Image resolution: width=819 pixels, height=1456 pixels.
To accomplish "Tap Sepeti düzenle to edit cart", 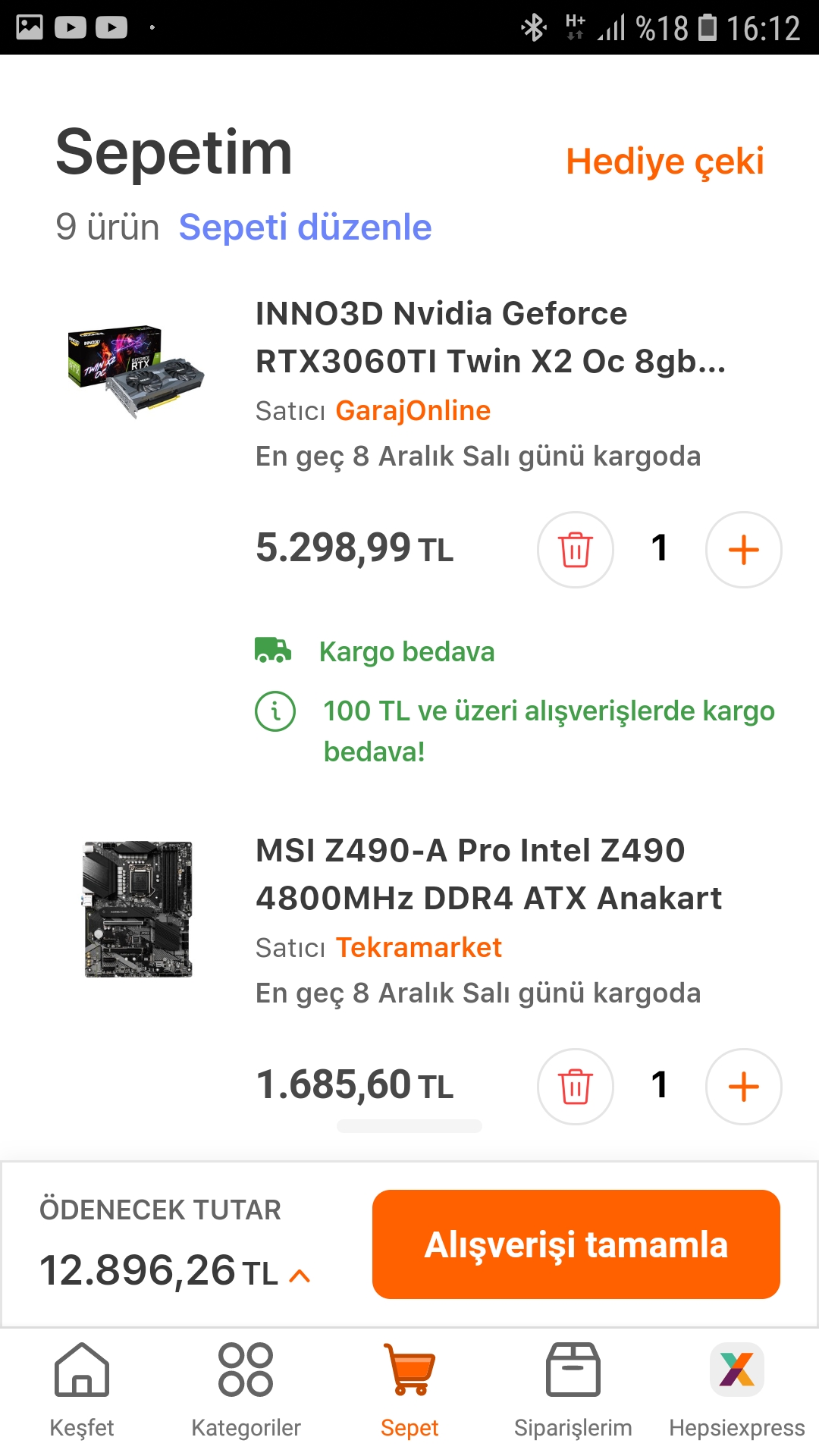I will [x=305, y=227].
